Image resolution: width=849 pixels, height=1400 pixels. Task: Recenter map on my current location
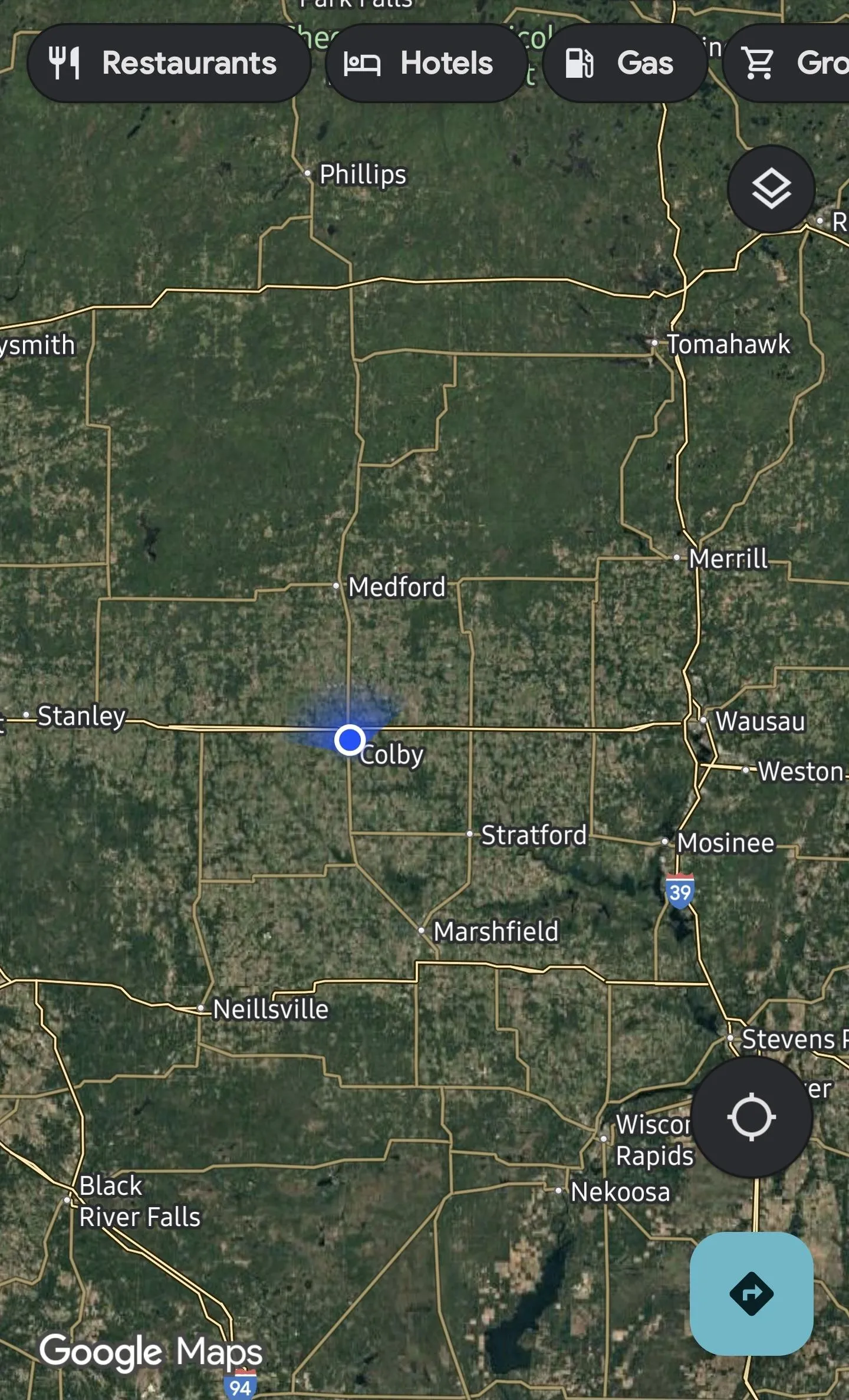coord(751,1116)
